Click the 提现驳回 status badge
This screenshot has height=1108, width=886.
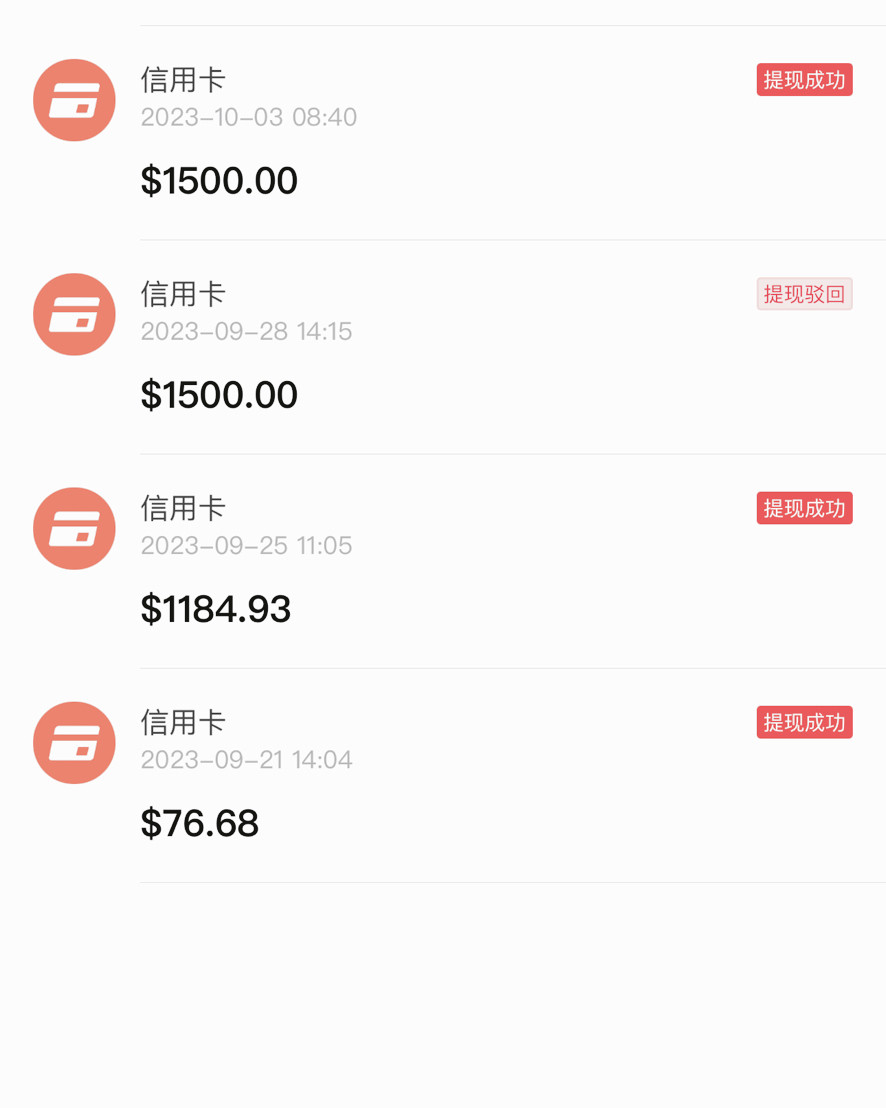point(804,294)
